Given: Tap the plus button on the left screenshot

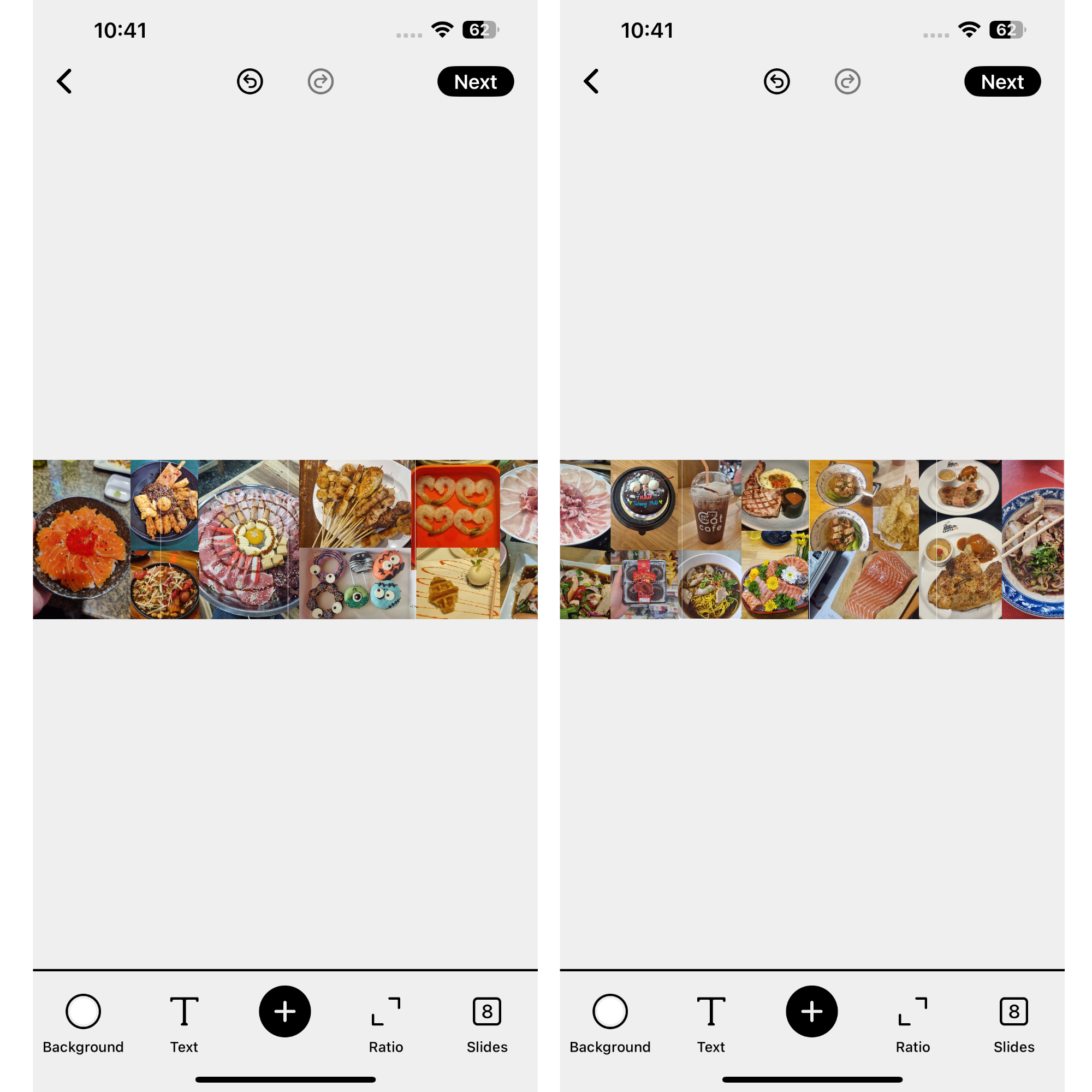Looking at the screenshot, I should [285, 1011].
